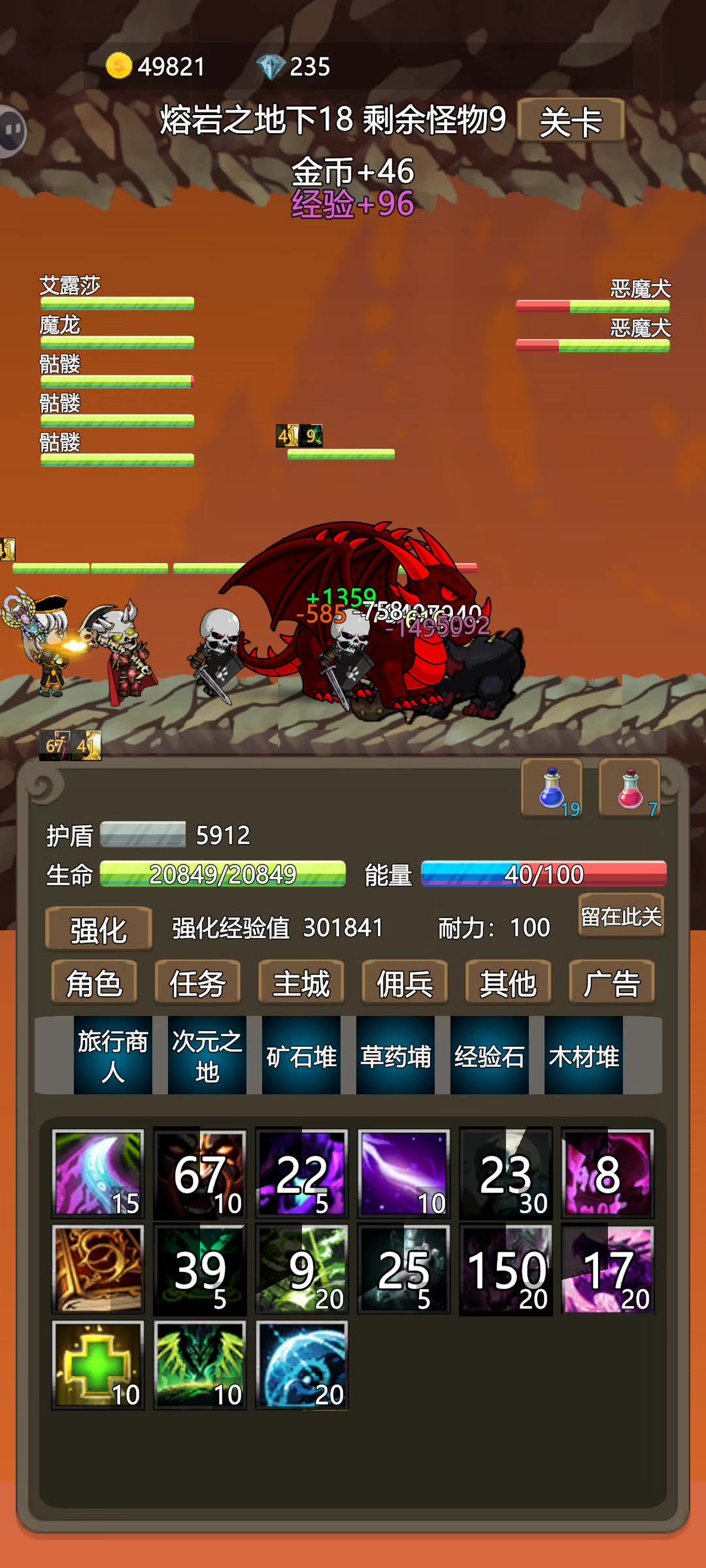The width and height of the screenshot is (706, 1568).
Task: Open the 草药埔 herb garden
Action: [395, 1056]
